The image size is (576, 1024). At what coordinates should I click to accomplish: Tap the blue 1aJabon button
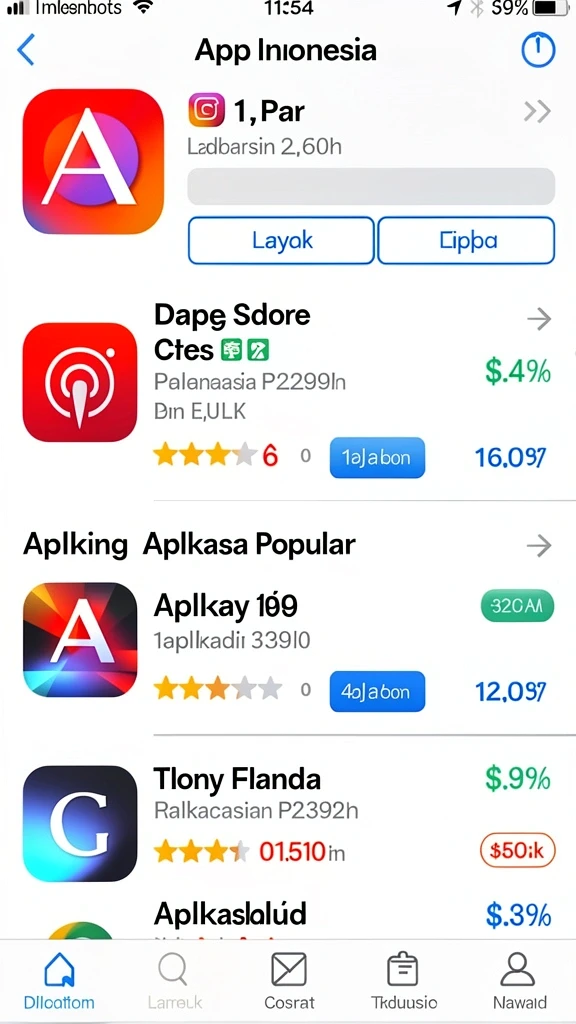click(377, 457)
